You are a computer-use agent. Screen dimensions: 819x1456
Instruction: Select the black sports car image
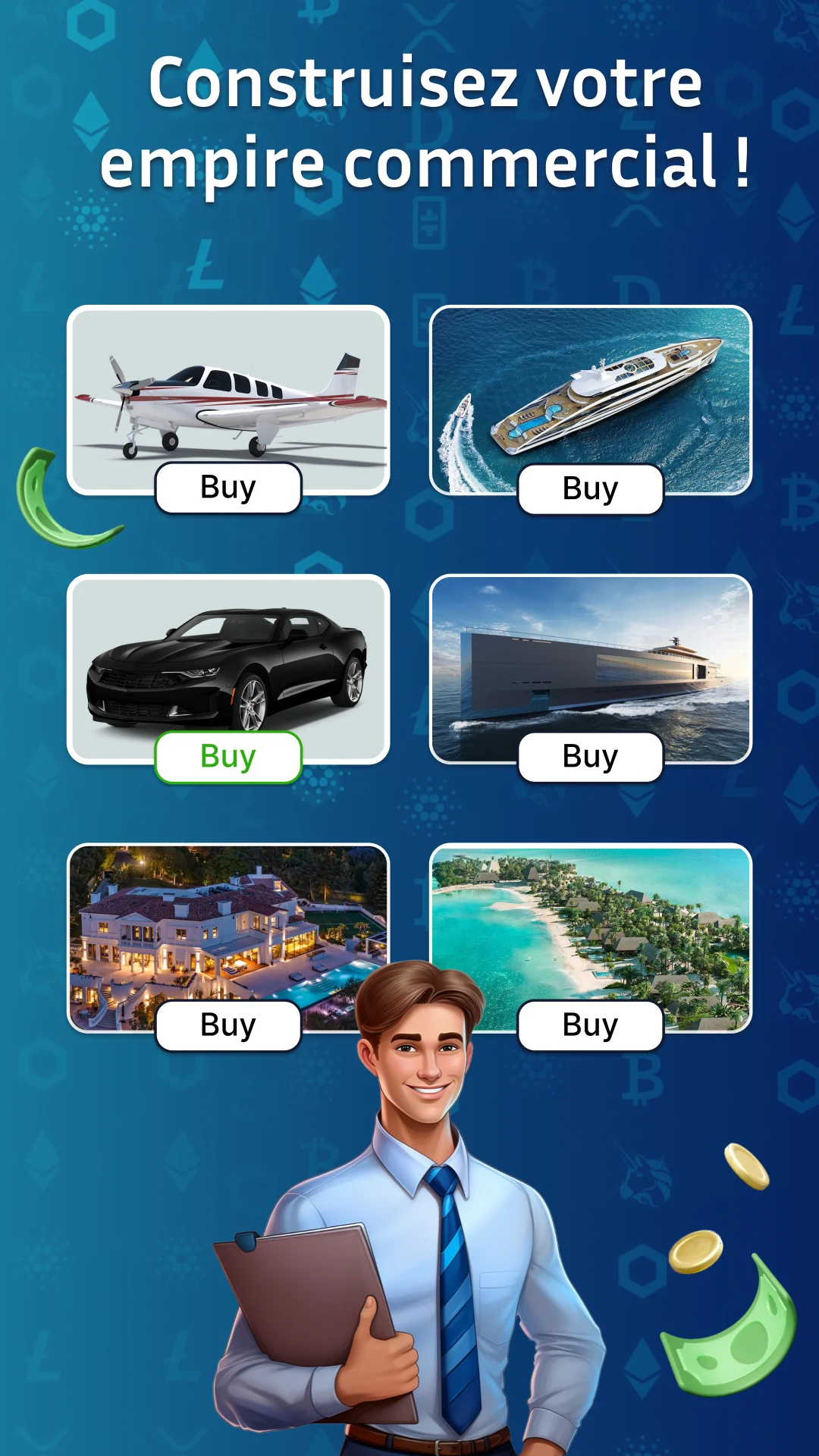pyautogui.click(x=226, y=667)
